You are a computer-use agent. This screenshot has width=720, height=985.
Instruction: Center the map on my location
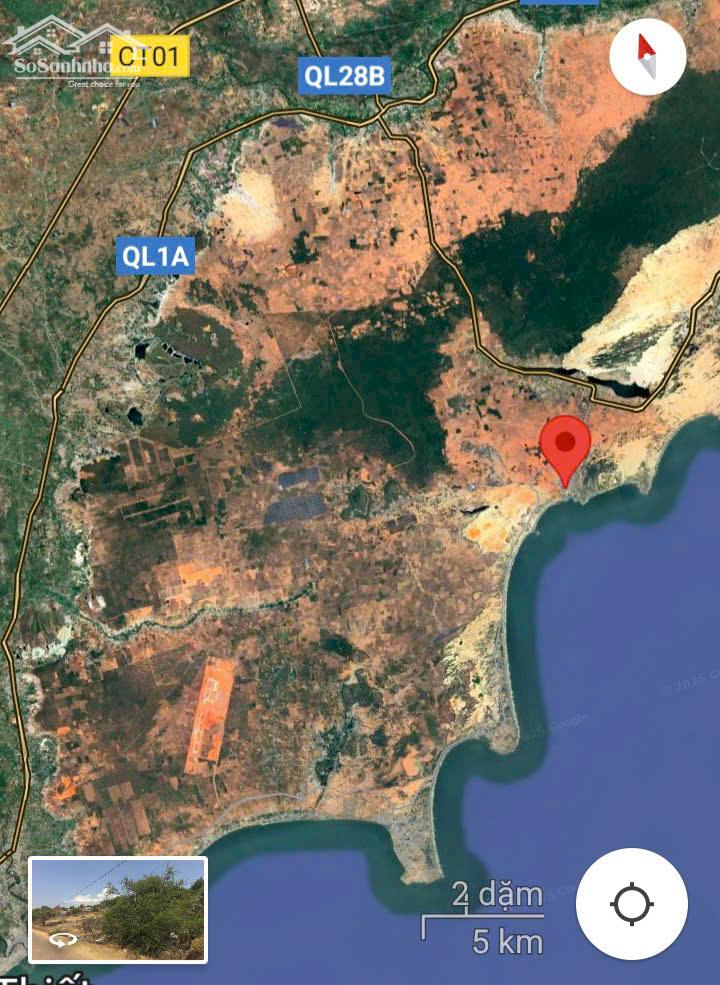click(632, 904)
